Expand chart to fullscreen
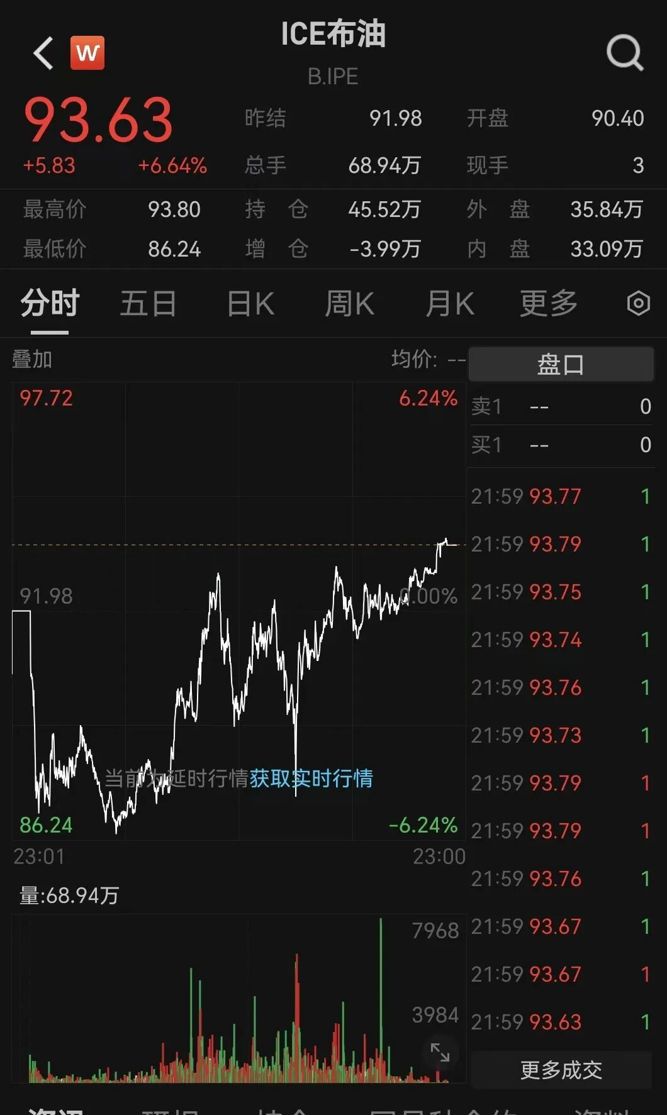 (440, 1051)
